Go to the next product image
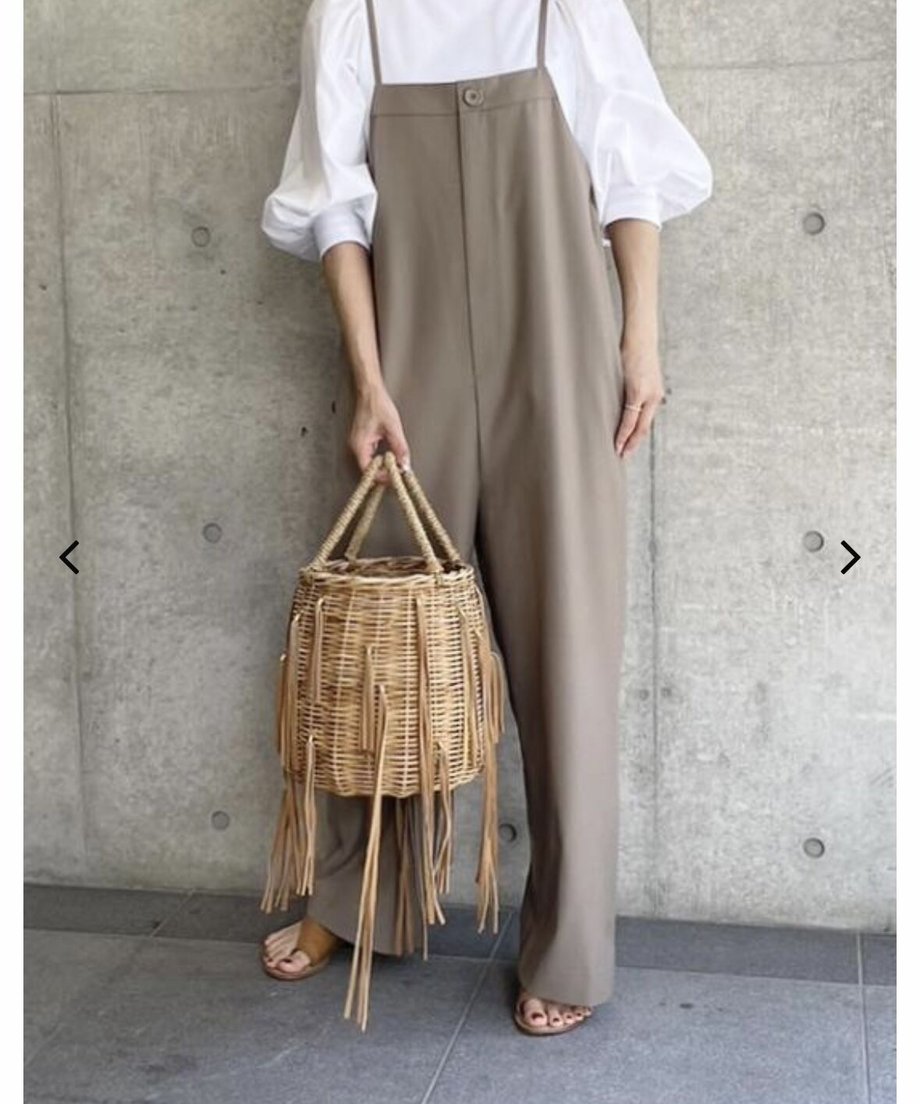Screen dimensions: 920x1104 (850, 557)
